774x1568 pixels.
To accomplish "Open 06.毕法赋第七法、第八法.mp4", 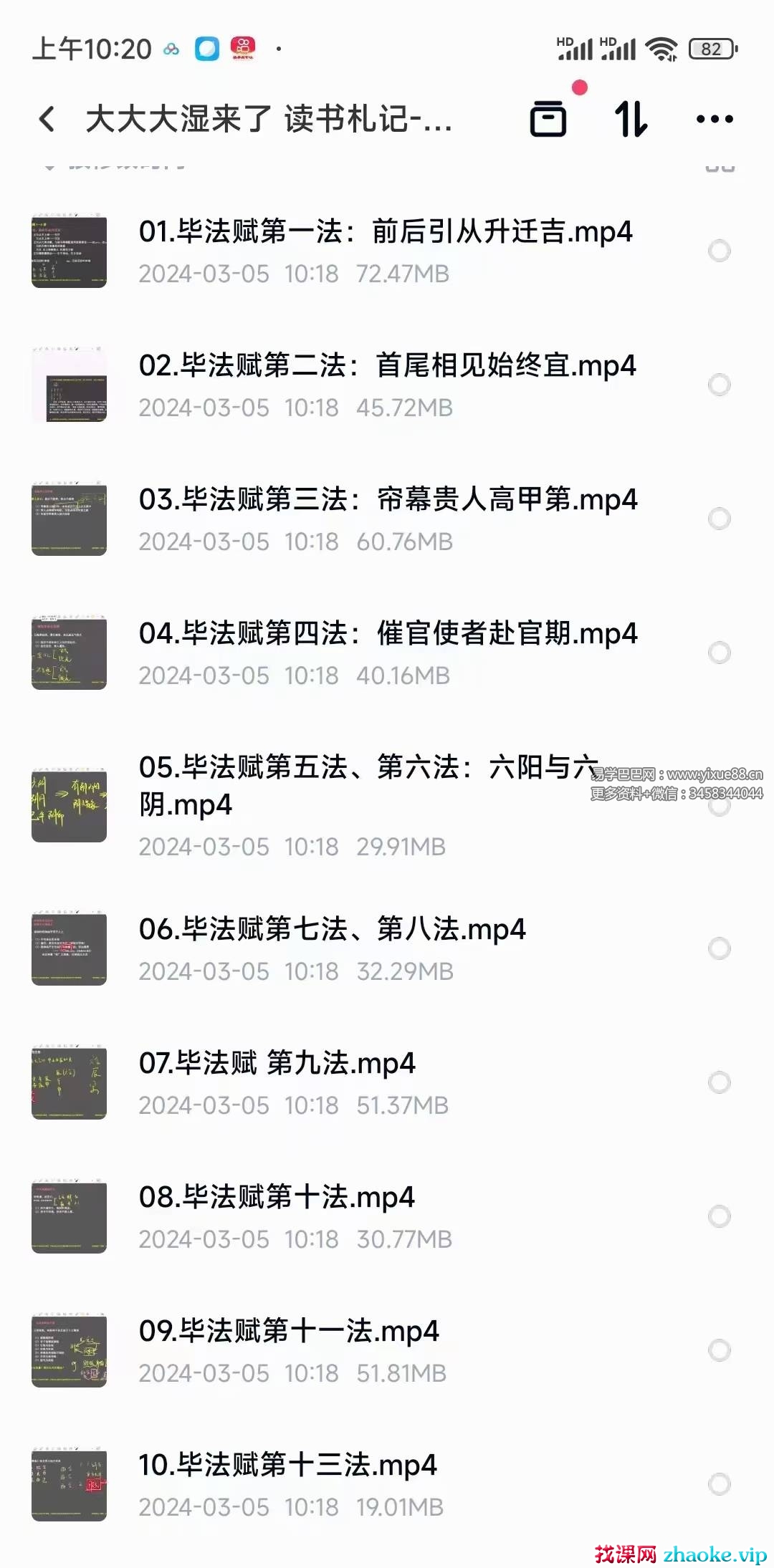I will [x=333, y=930].
